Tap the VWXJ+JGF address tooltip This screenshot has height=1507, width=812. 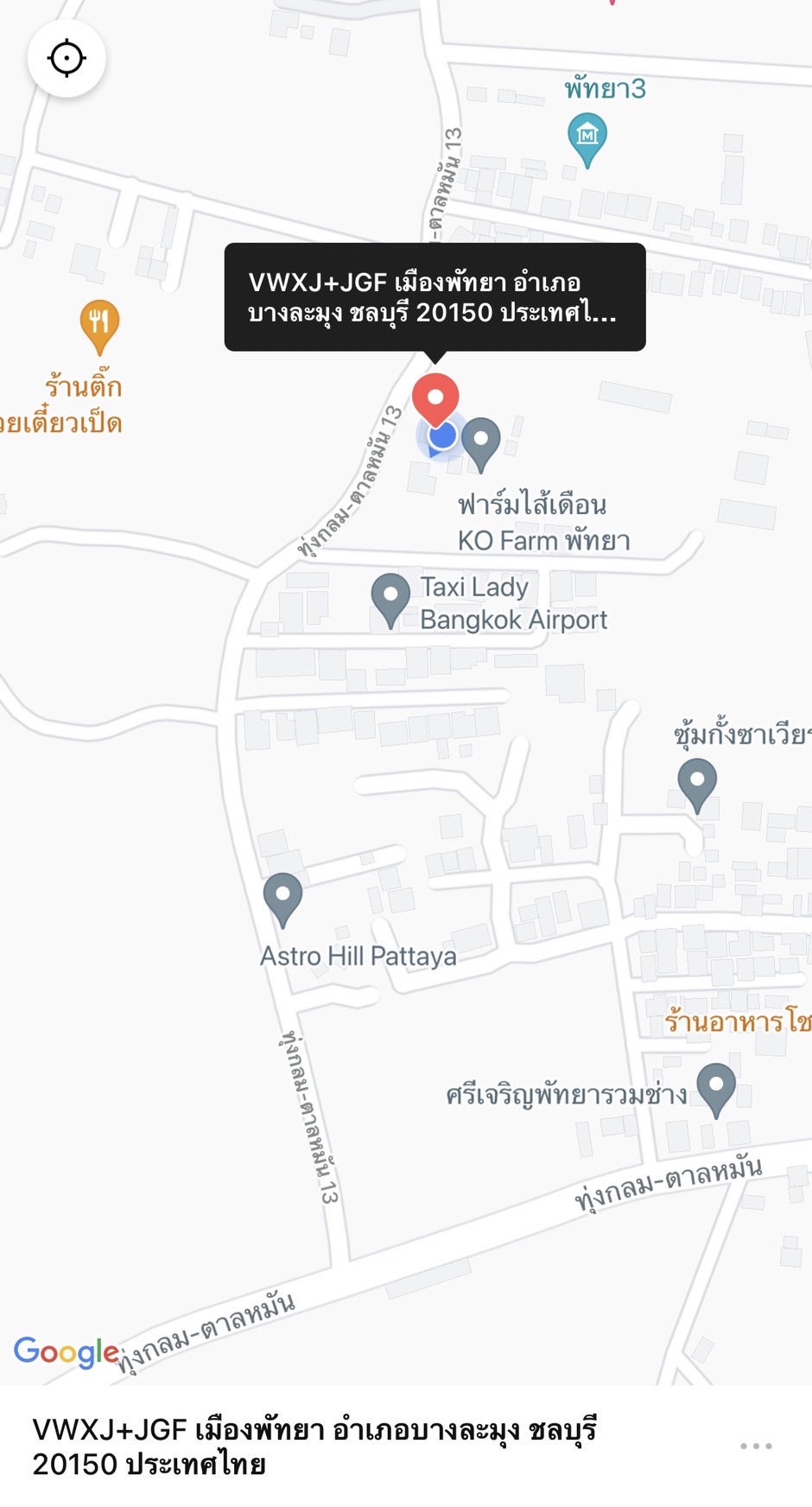[x=435, y=297]
